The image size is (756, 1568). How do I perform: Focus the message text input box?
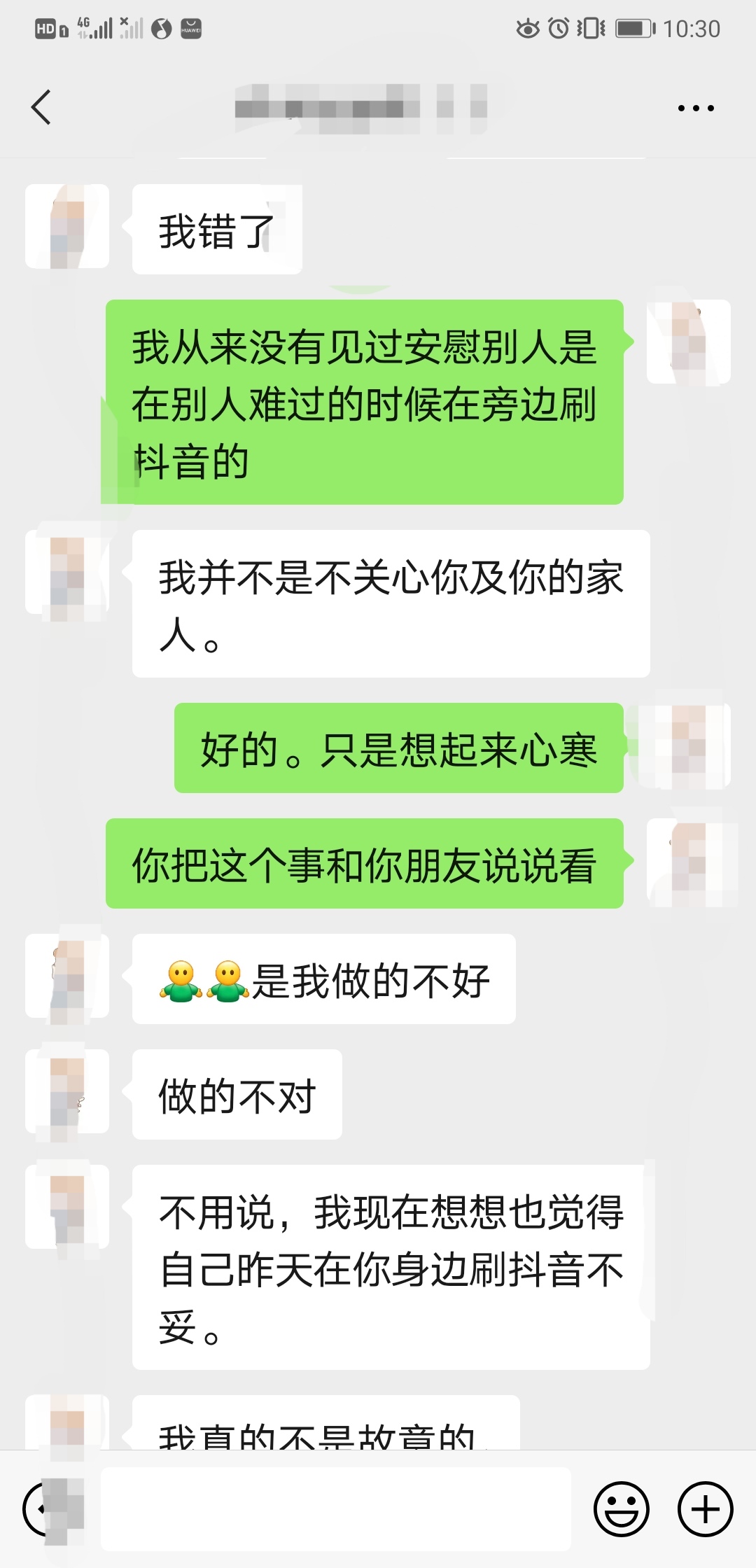(336, 1509)
